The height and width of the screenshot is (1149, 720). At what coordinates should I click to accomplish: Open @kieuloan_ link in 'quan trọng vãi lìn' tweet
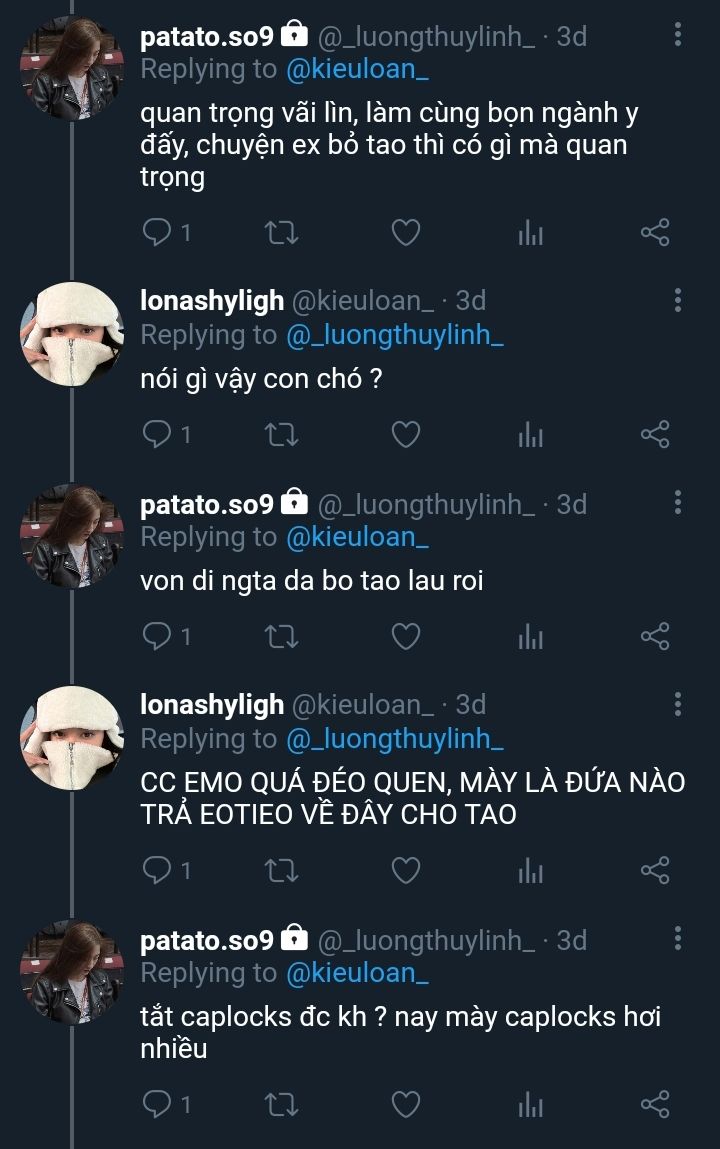coord(357,69)
